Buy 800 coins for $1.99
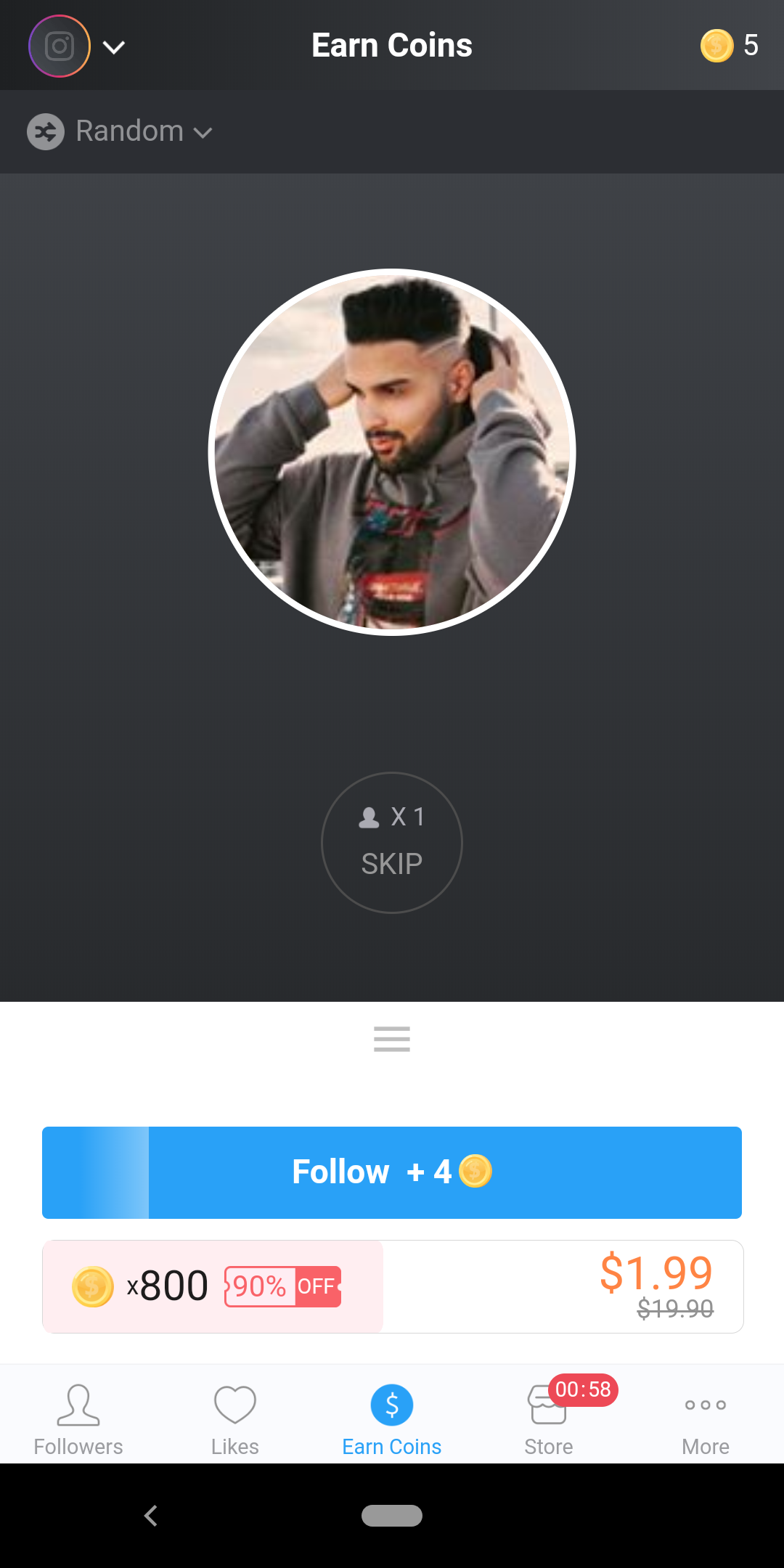Screen dimensions: 784x1568 tap(393, 1286)
